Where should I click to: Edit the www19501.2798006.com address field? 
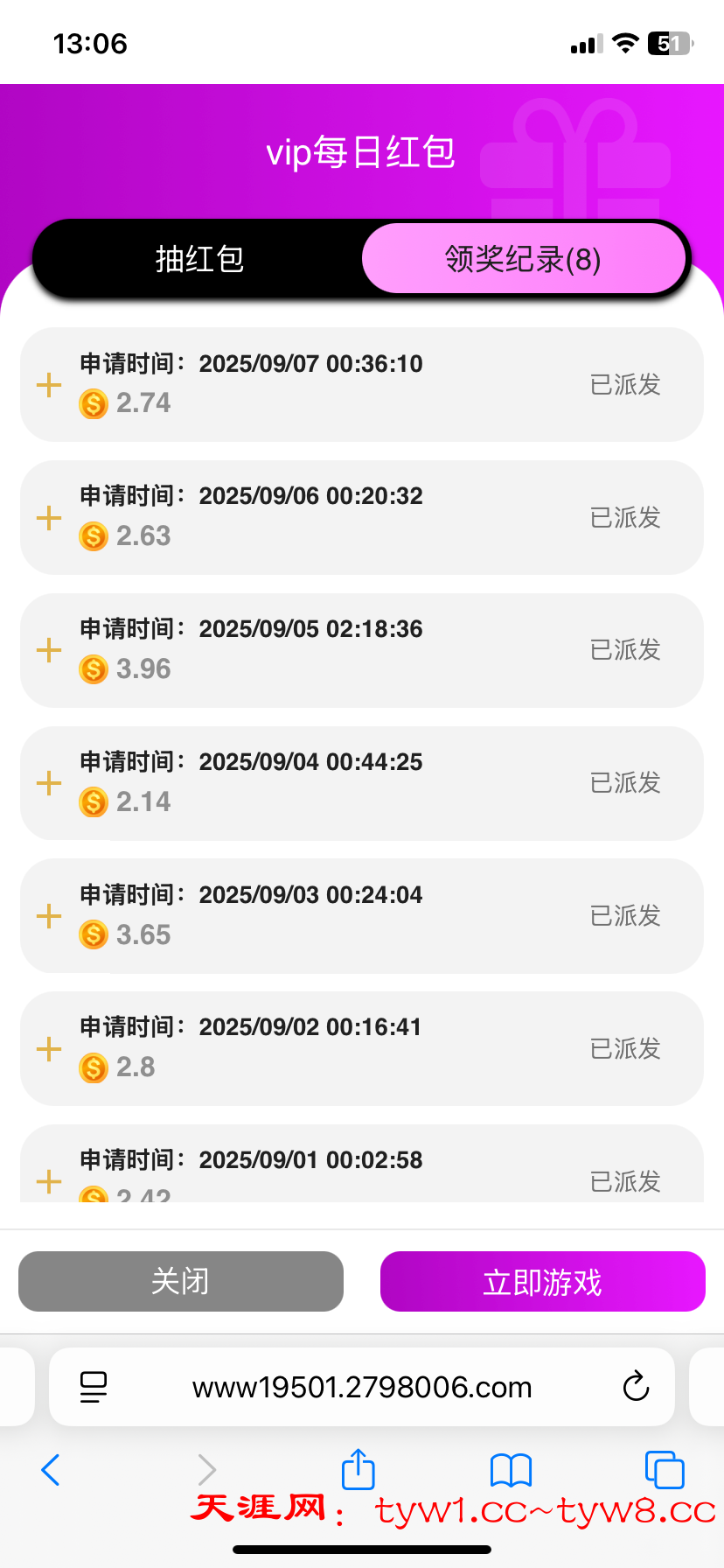[x=362, y=1387]
